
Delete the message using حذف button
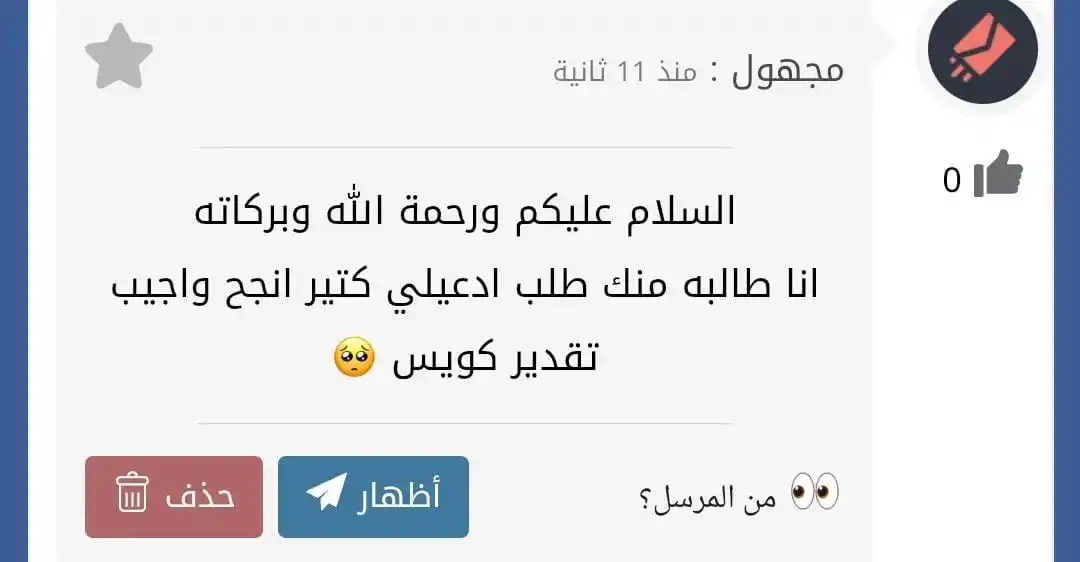pyautogui.click(x=174, y=497)
